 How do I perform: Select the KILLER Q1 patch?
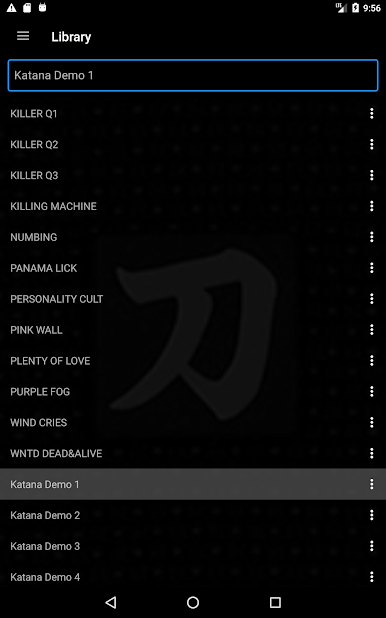[193, 114]
